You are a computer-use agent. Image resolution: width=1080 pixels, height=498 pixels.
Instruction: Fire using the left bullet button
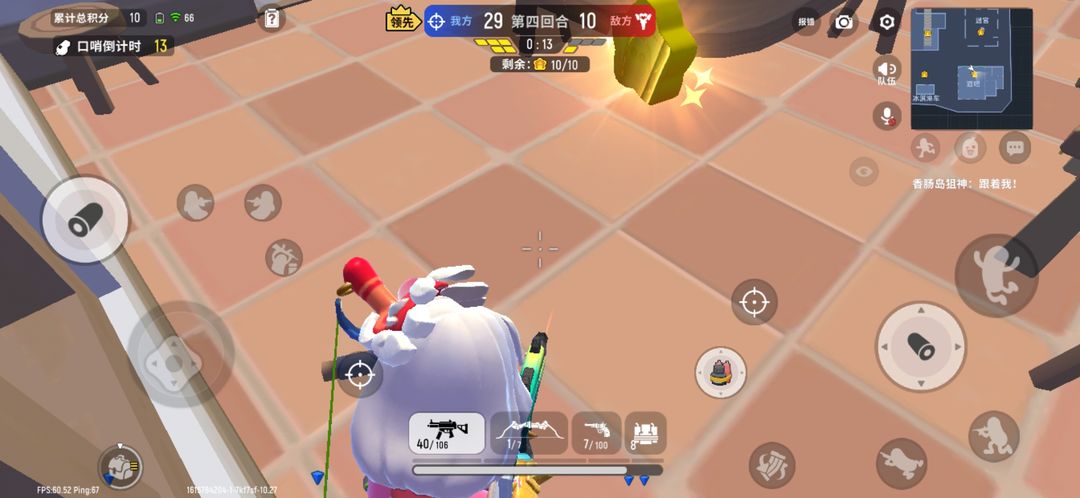coord(84,221)
